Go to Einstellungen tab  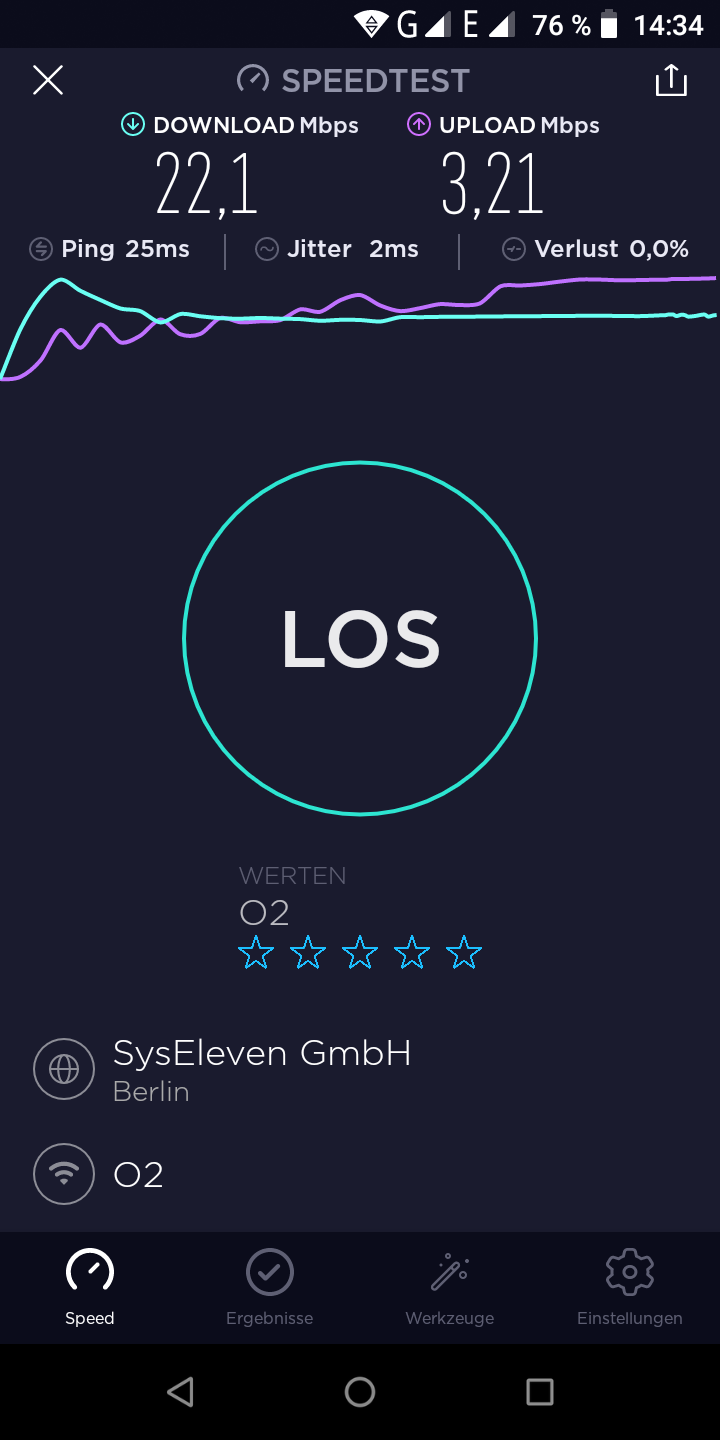pyautogui.click(x=630, y=1288)
